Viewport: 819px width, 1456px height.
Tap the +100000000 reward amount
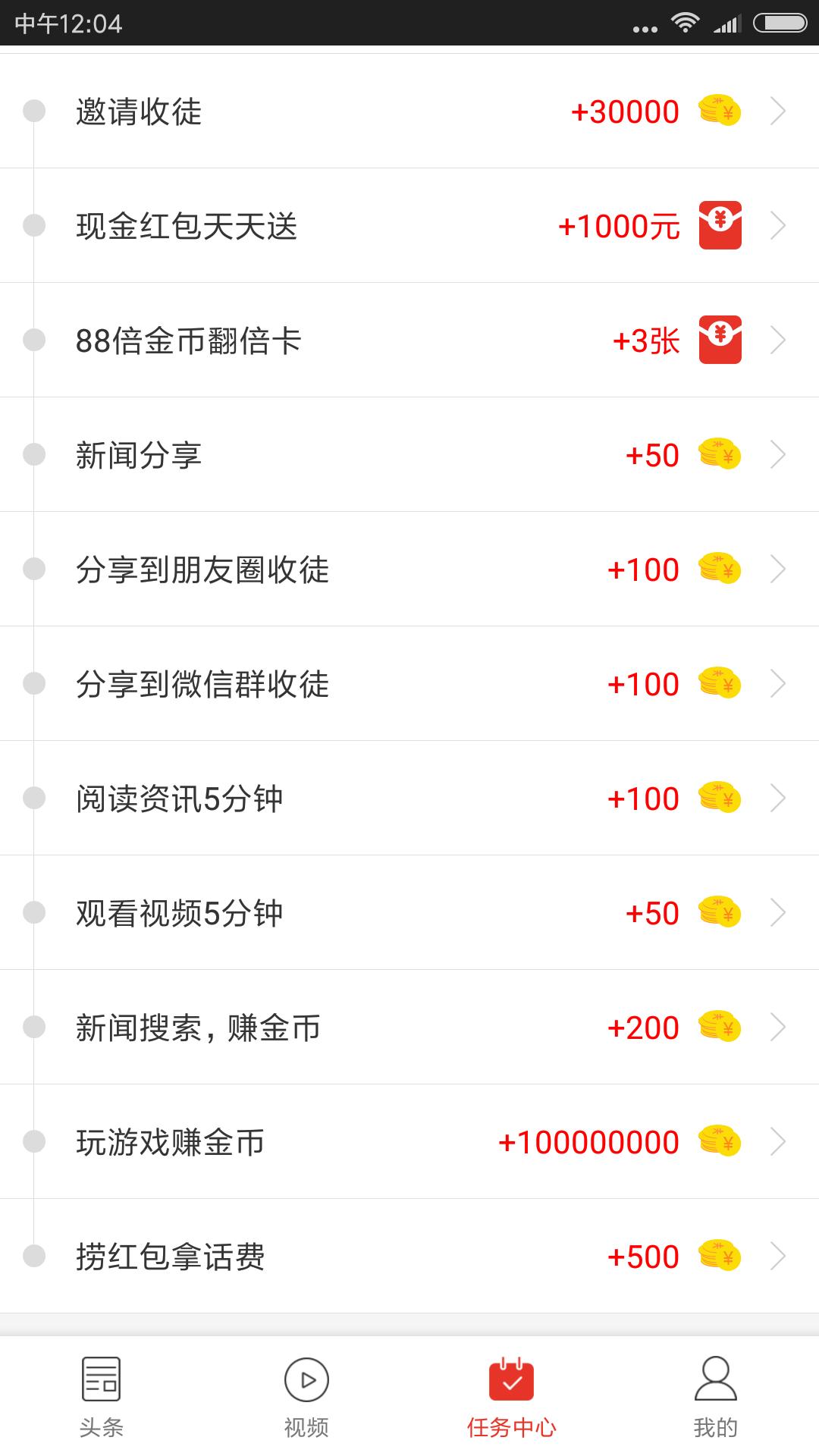pos(588,1141)
